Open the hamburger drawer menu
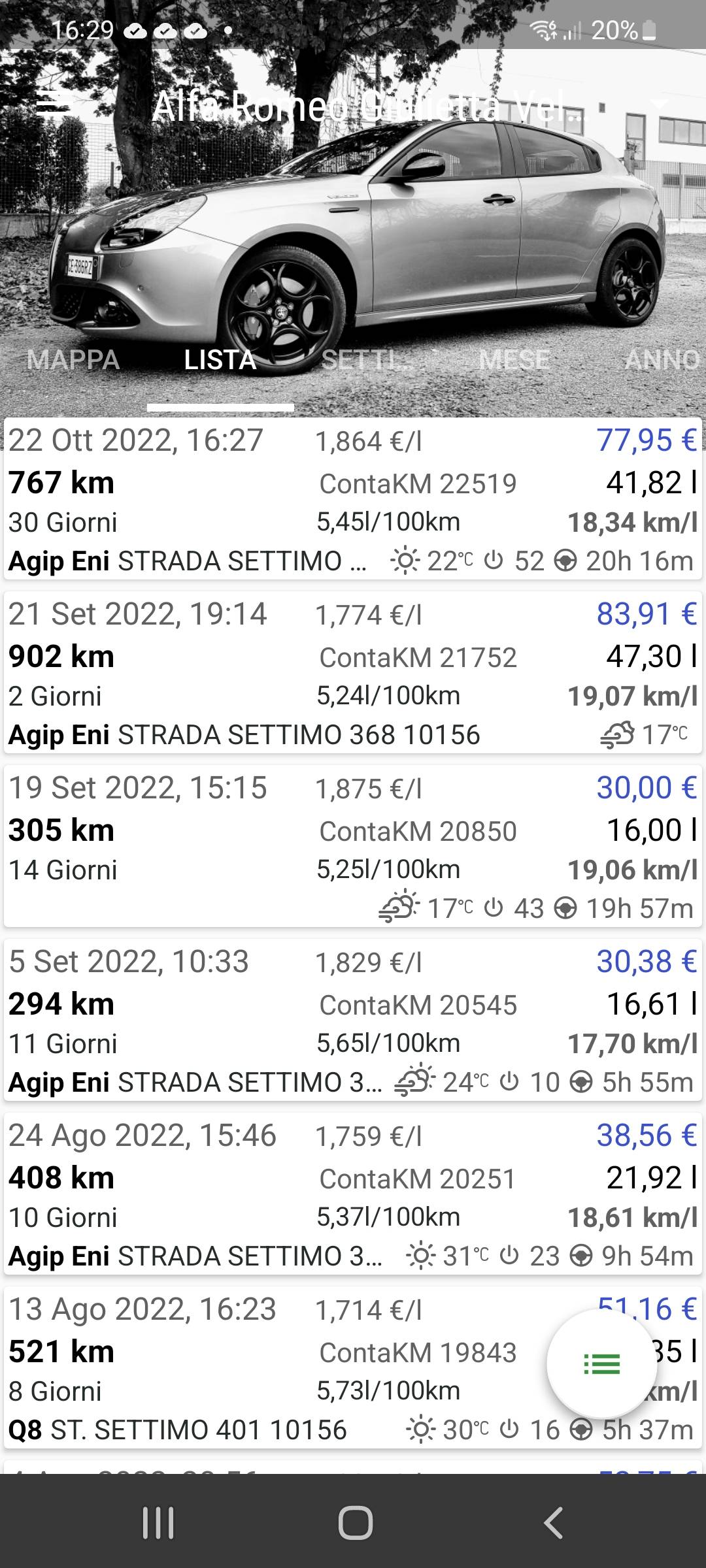The height and width of the screenshot is (1568, 706). pos(53,105)
